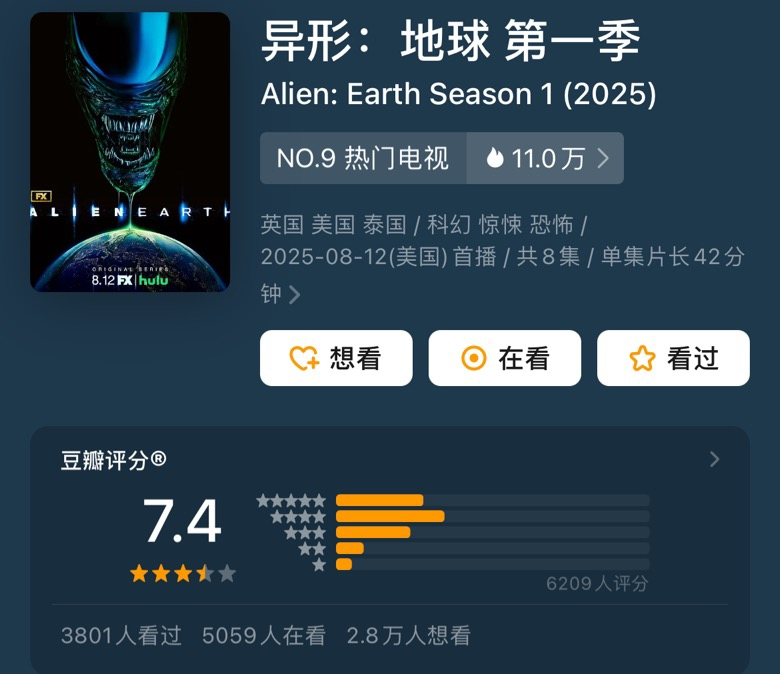Open the 豆瓣评分 rating details
This screenshot has width=780, height=674.
pos(714,460)
